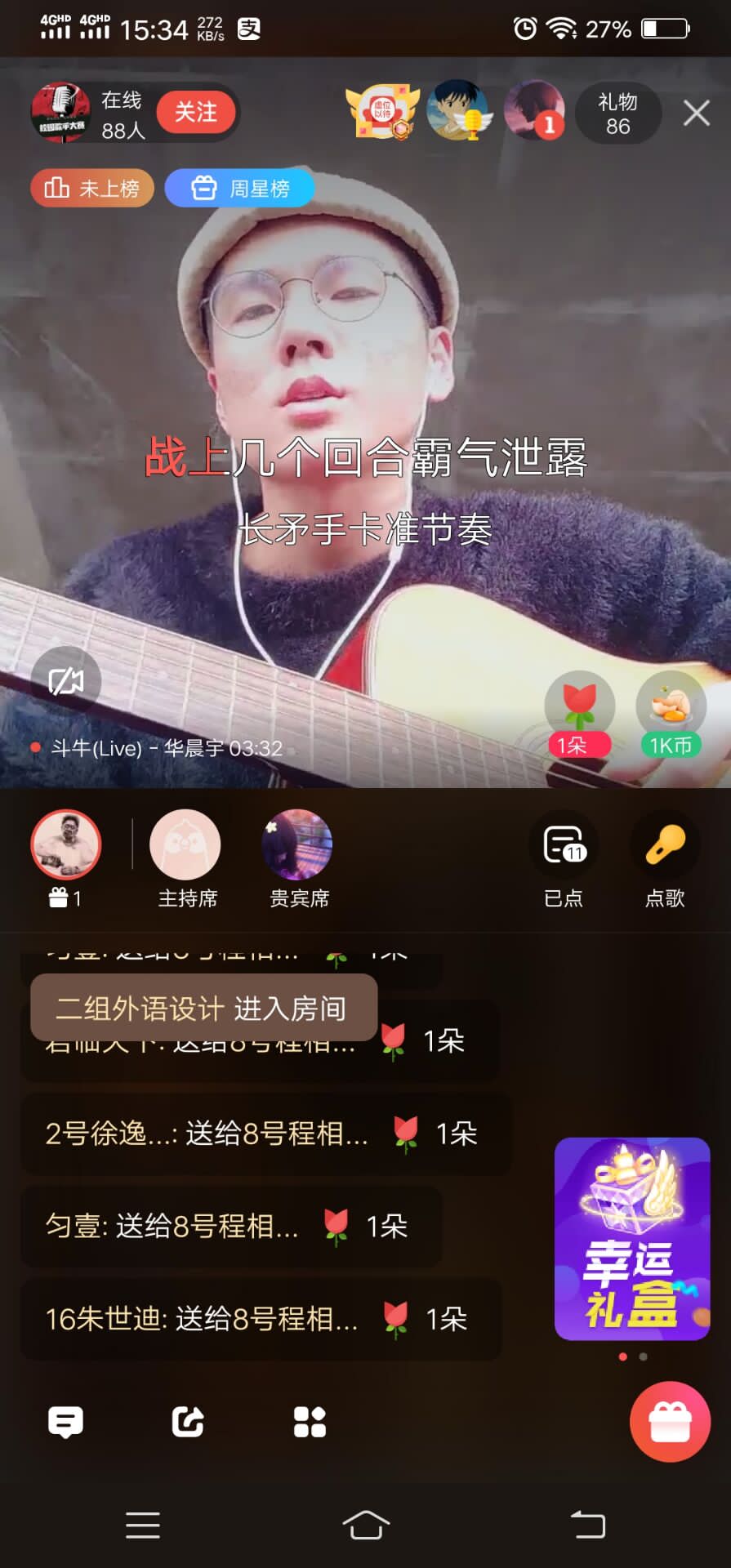This screenshot has height=1568, width=731.
Task: Open the red gift panel button
Action: point(670,1422)
